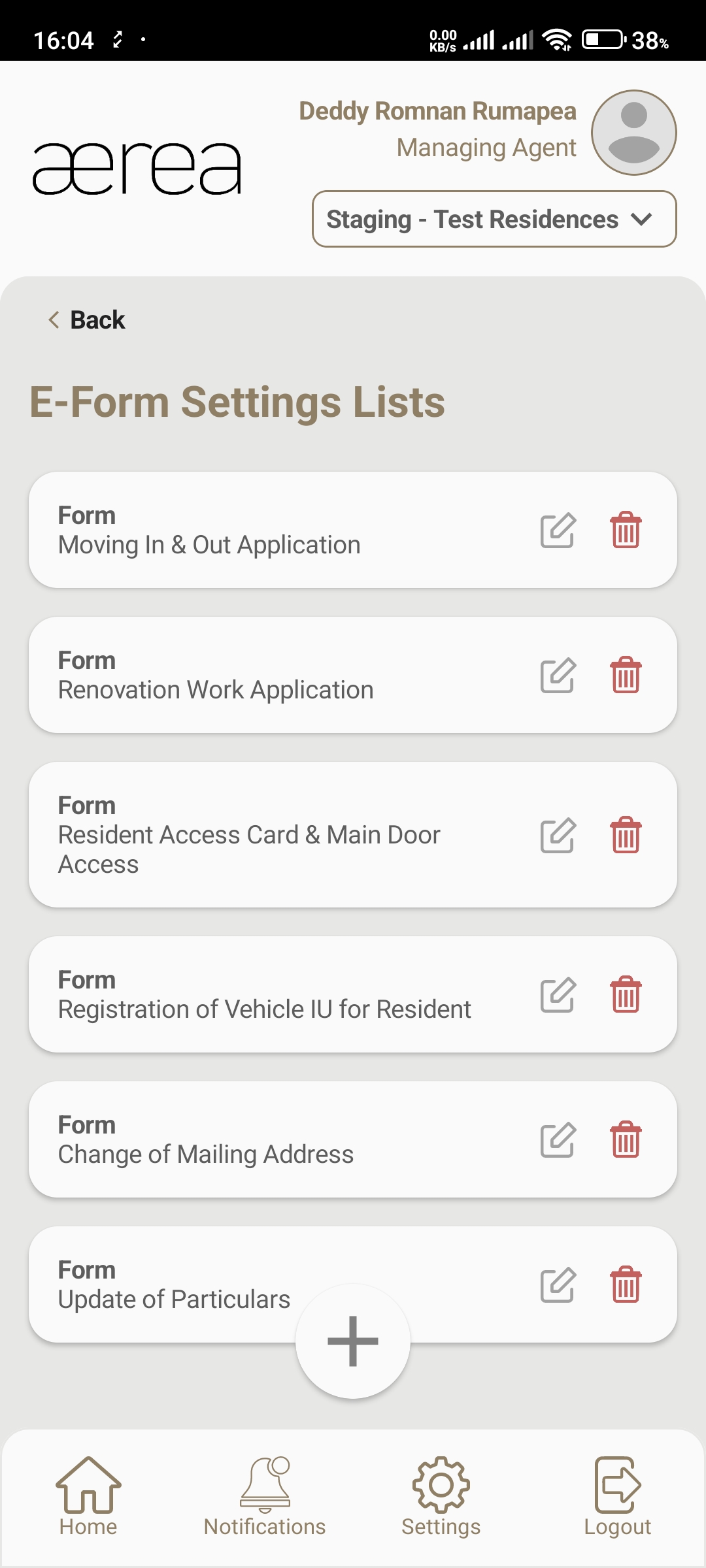The height and width of the screenshot is (1568, 706).
Task: Open the user profile avatar
Action: click(633, 133)
